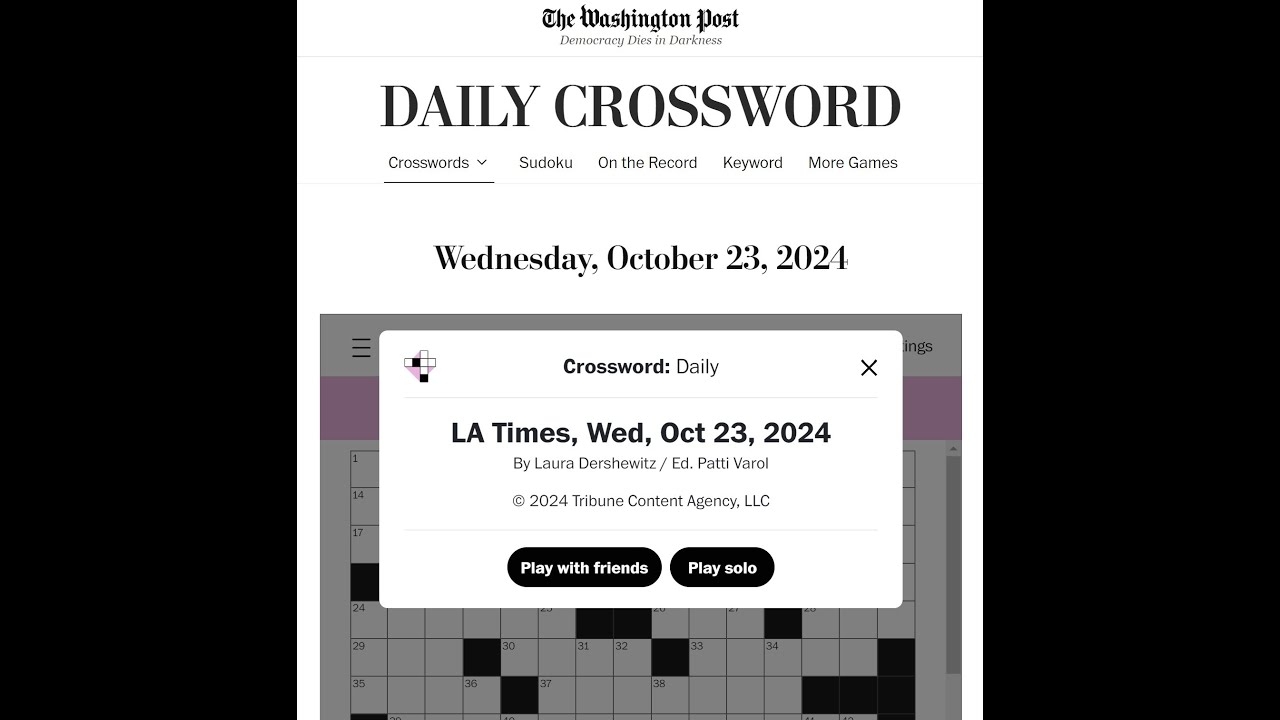Open More Games
Viewport: 1280px width, 720px height.
pos(852,162)
